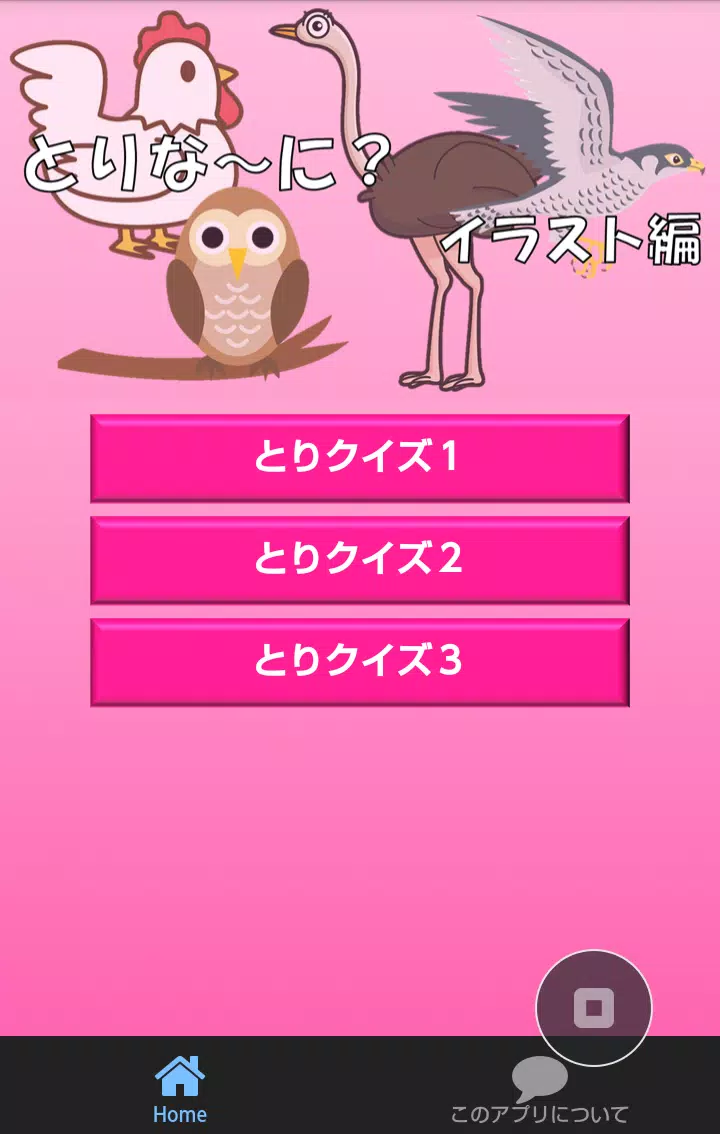Screen dimensions: 720x1134
Task: Start とりクイズ１
Action: point(360,458)
